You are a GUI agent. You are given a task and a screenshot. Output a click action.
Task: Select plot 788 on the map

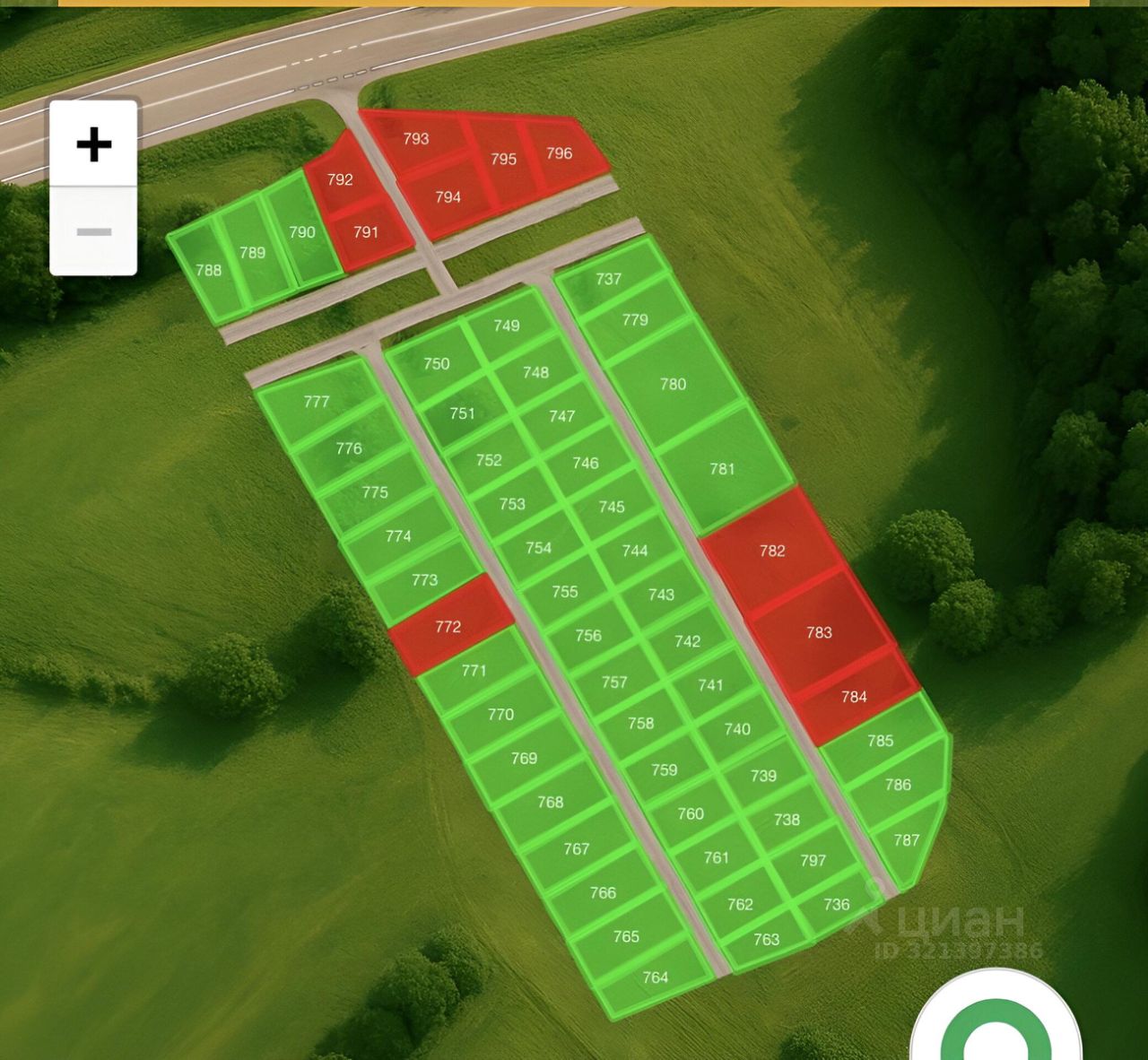click(x=208, y=270)
